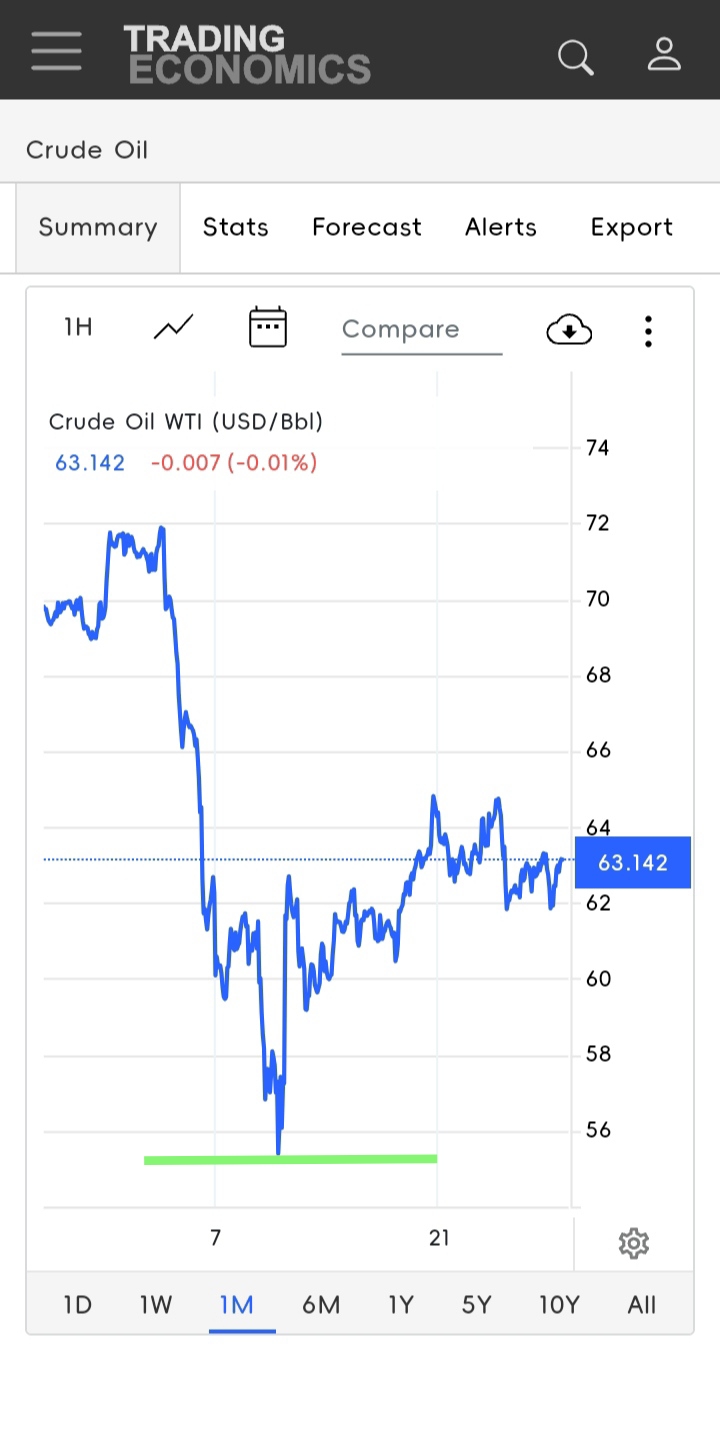
Task: Open the chart overflow menu
Action: (649, 331)
